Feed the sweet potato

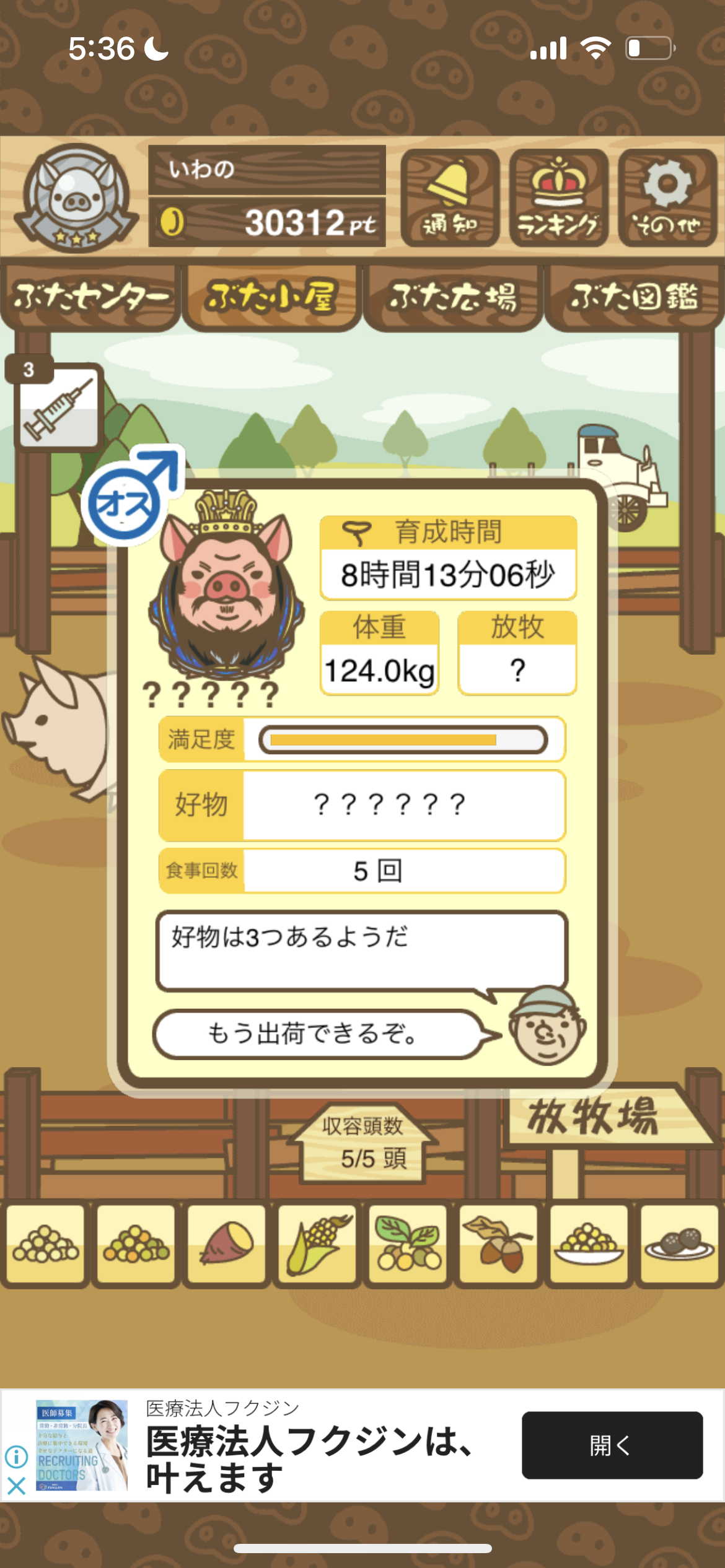pos(227,1244)
